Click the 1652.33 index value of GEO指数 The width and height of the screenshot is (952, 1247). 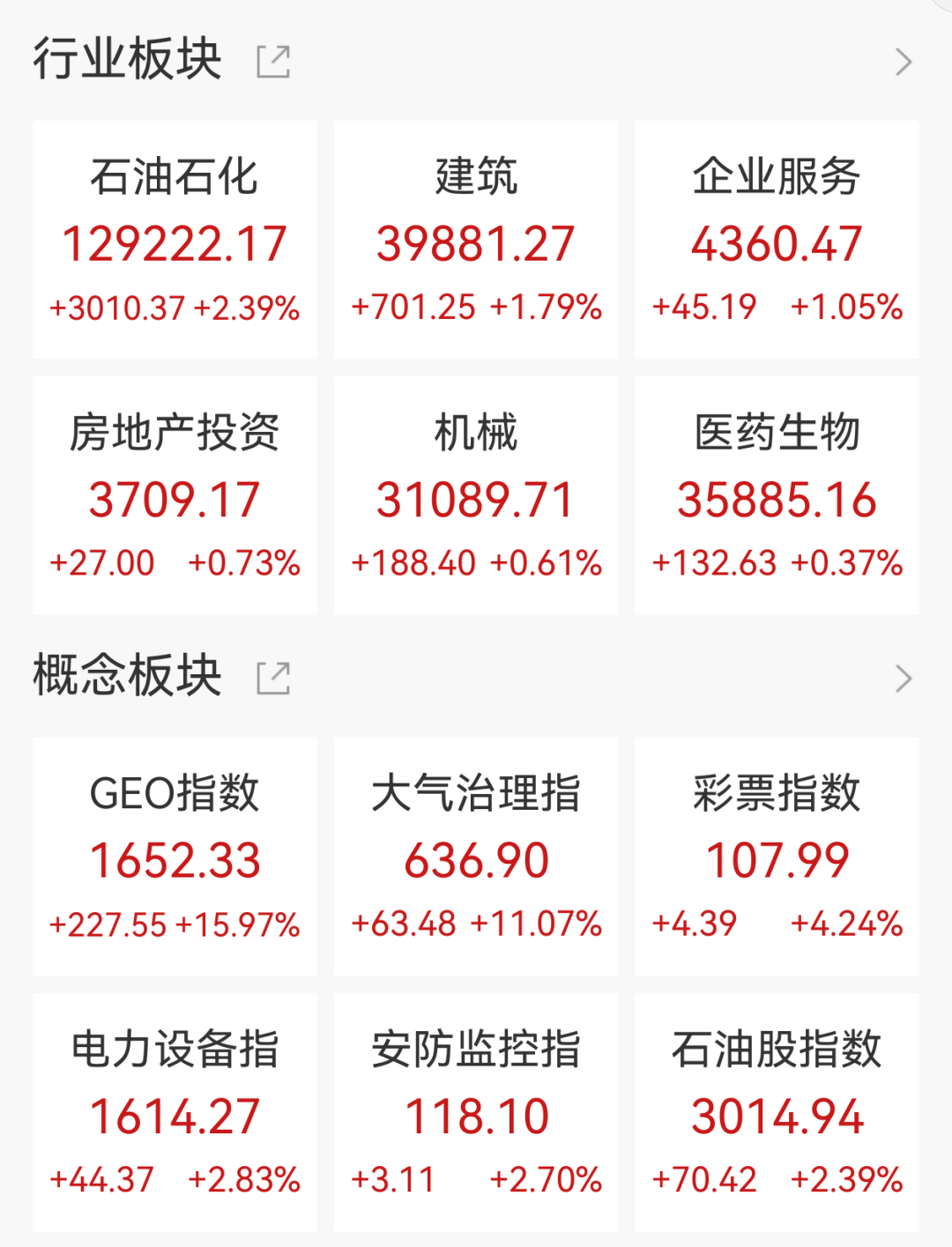[x=174, y=861]
